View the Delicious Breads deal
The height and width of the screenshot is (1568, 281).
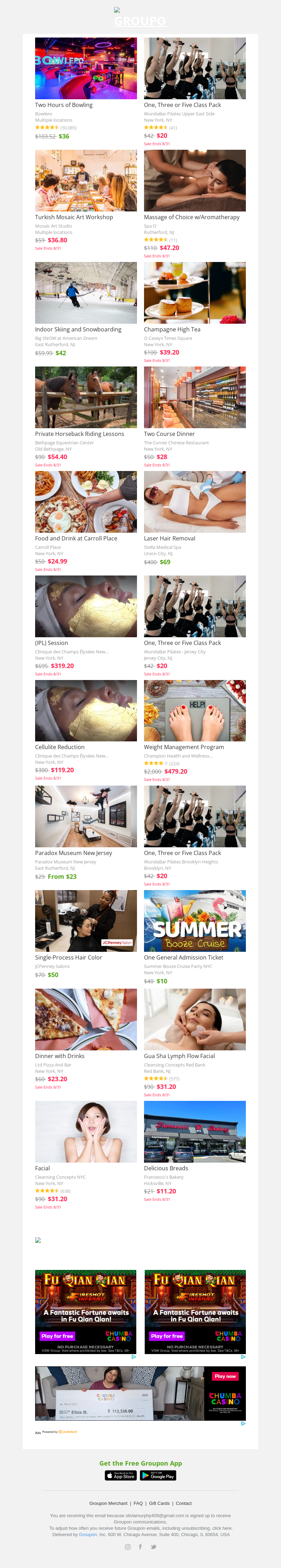coord(195,1132)
